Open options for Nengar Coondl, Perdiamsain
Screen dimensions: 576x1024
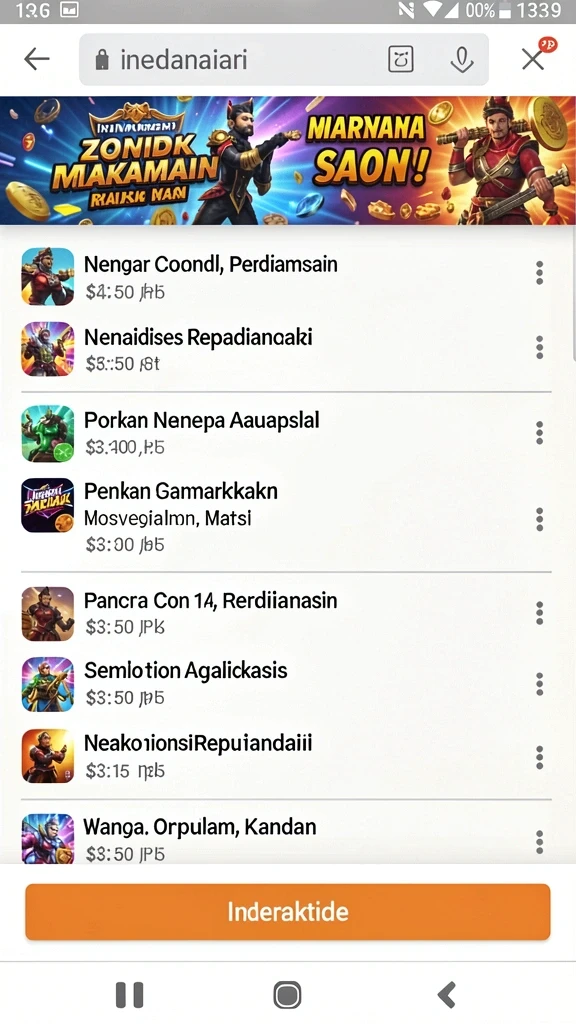tap(539, 273)
